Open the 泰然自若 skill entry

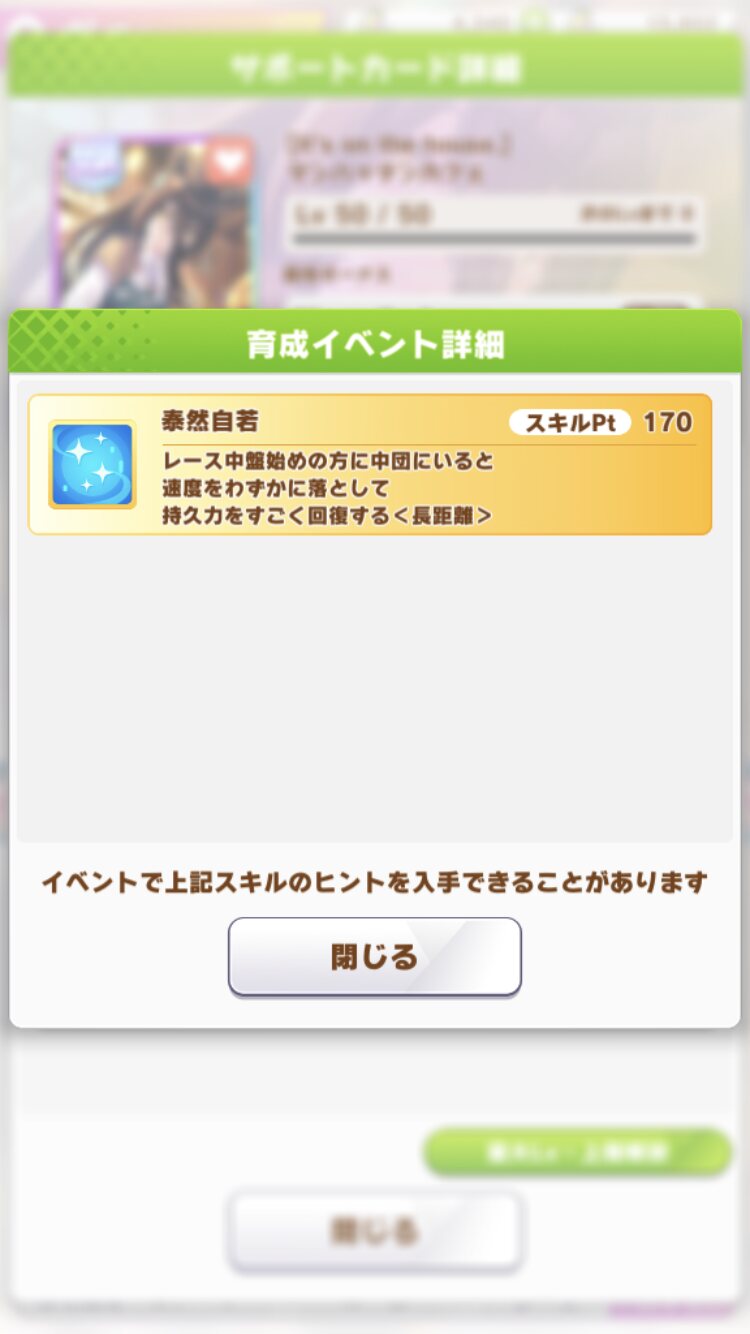click(370, 465)
